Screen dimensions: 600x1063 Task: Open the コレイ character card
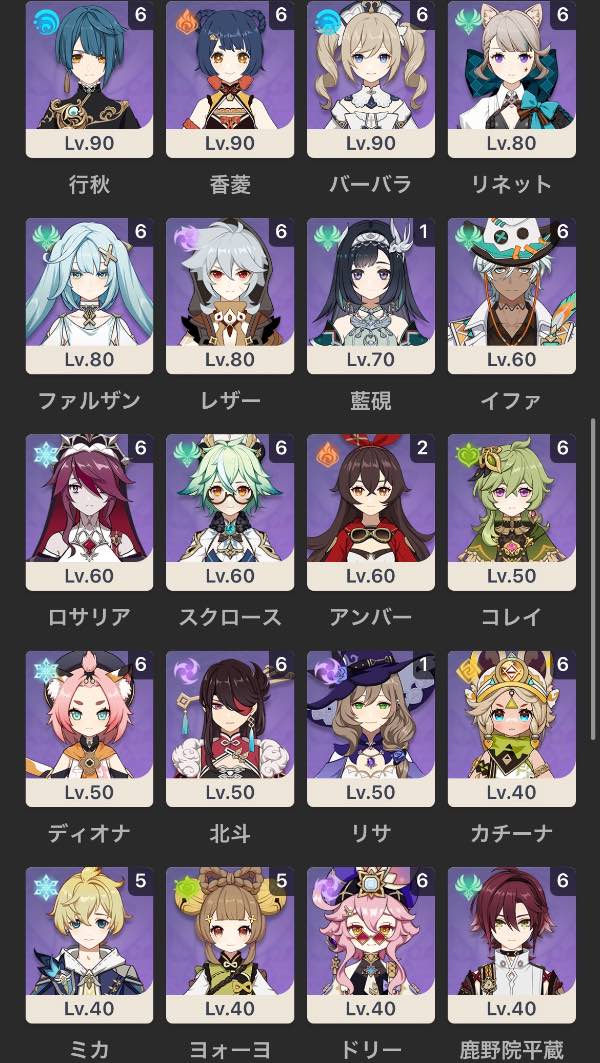point(511,512)
